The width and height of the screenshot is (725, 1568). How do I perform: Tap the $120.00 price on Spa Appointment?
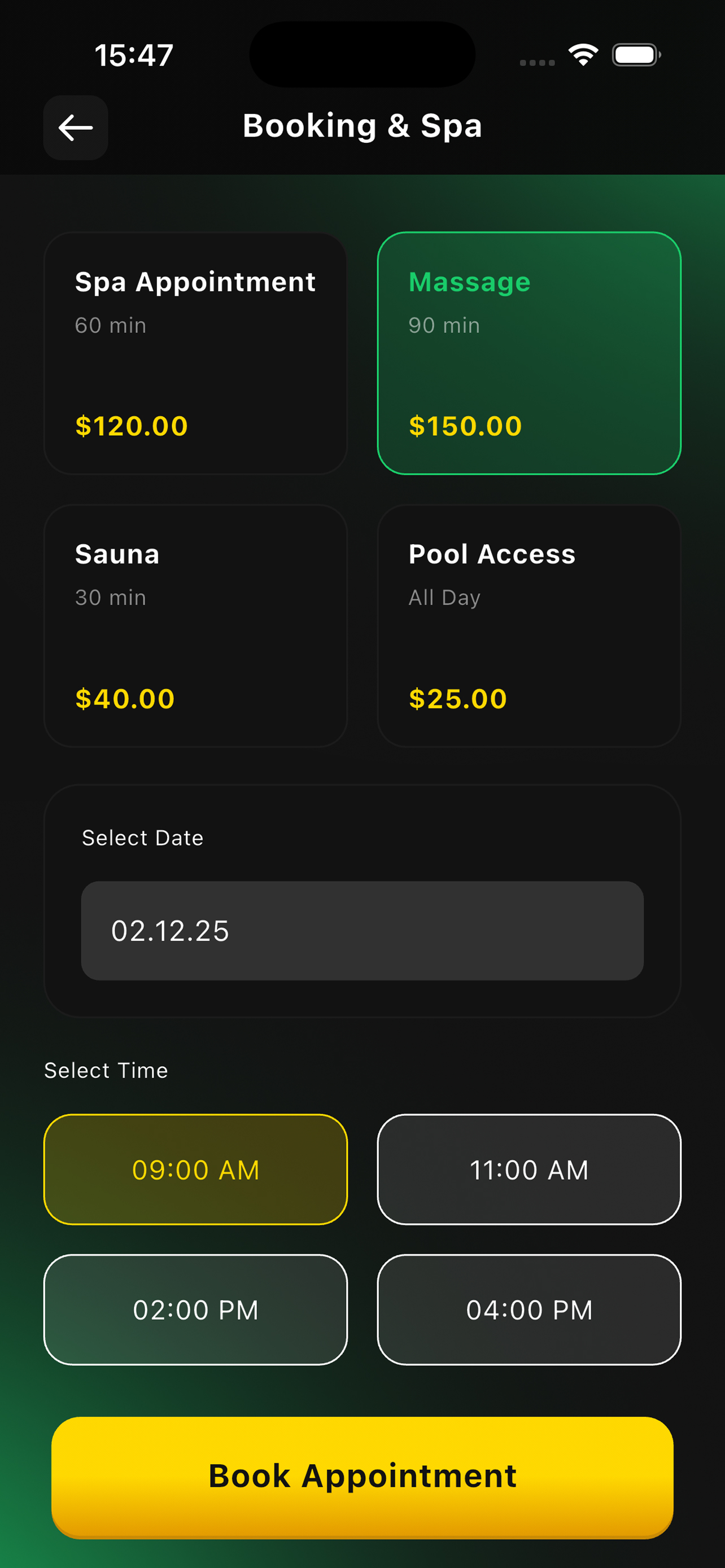coord(131,426)
